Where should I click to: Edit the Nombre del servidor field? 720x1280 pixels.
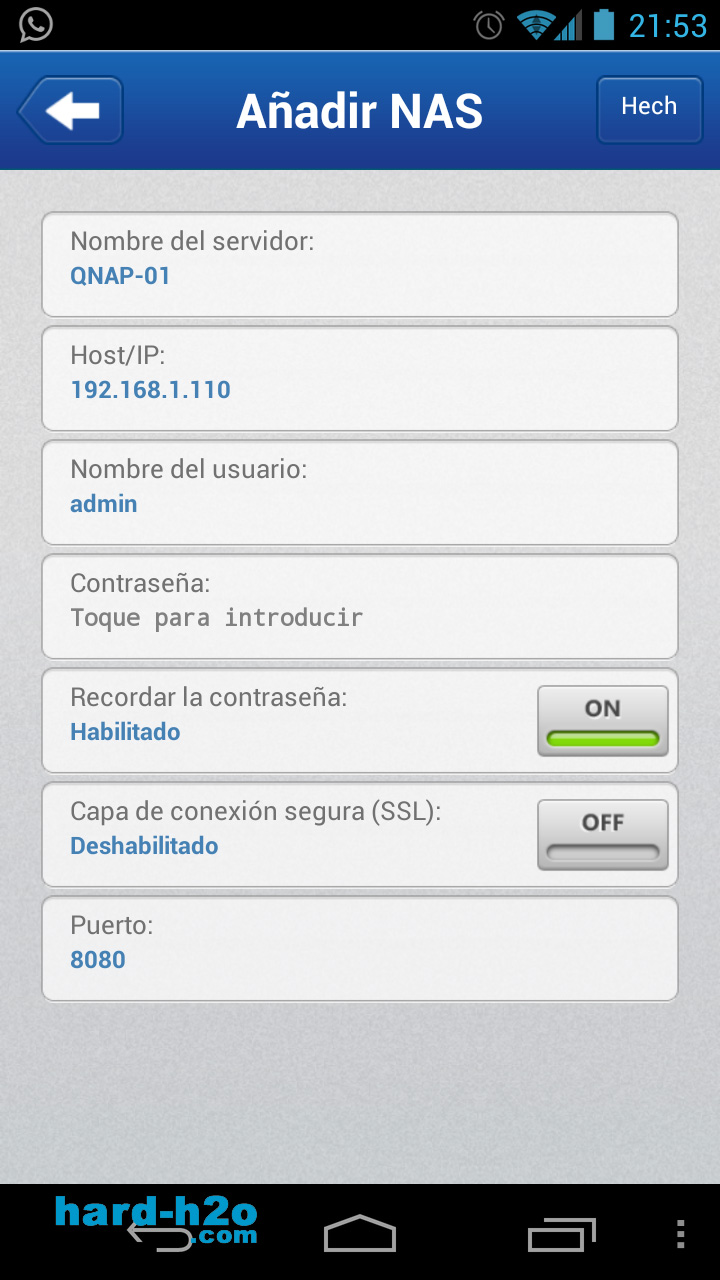360,264
